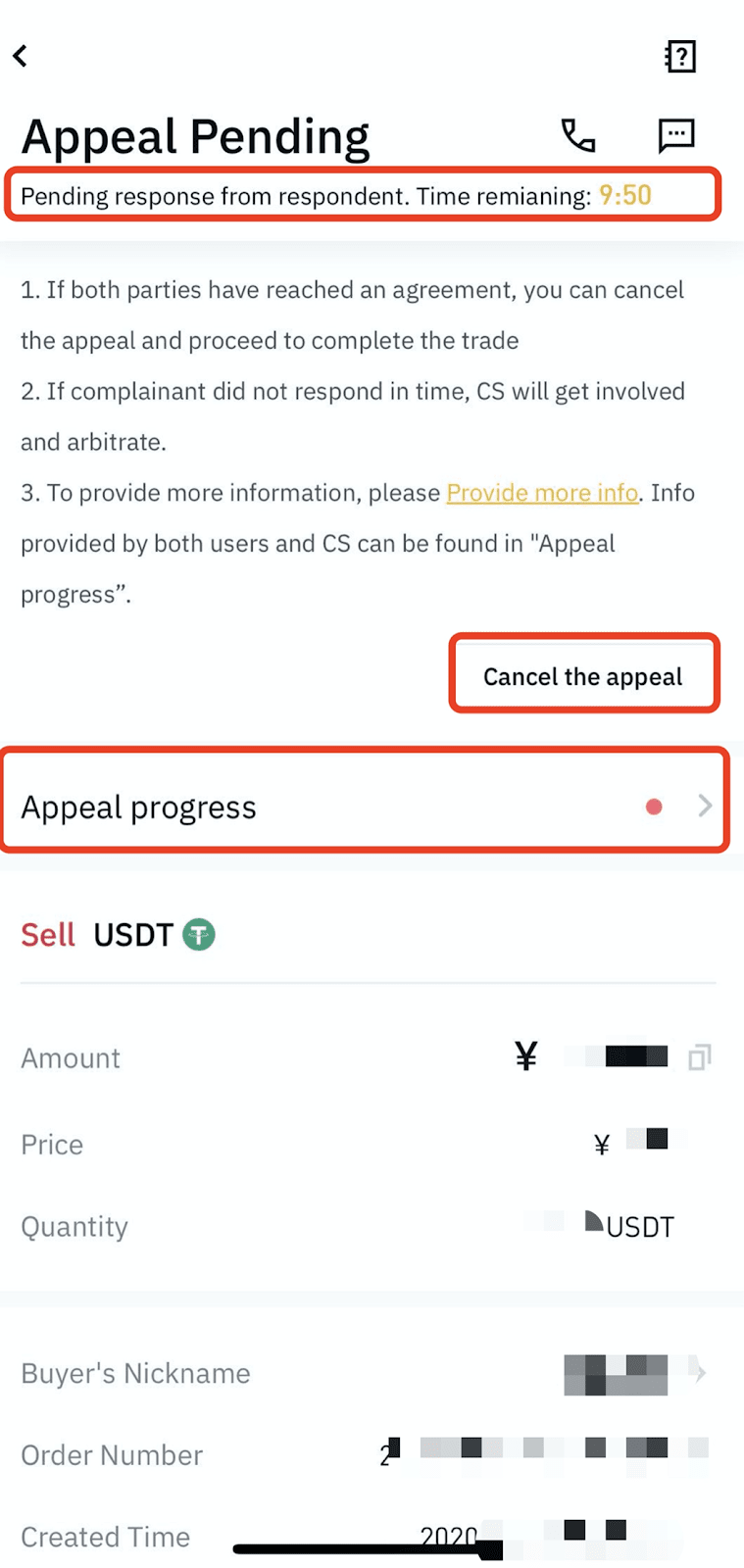The height and width of the screenshot is (1568, 744).
Task: Go back using the top-left arrow
Action: coord(21,56)
